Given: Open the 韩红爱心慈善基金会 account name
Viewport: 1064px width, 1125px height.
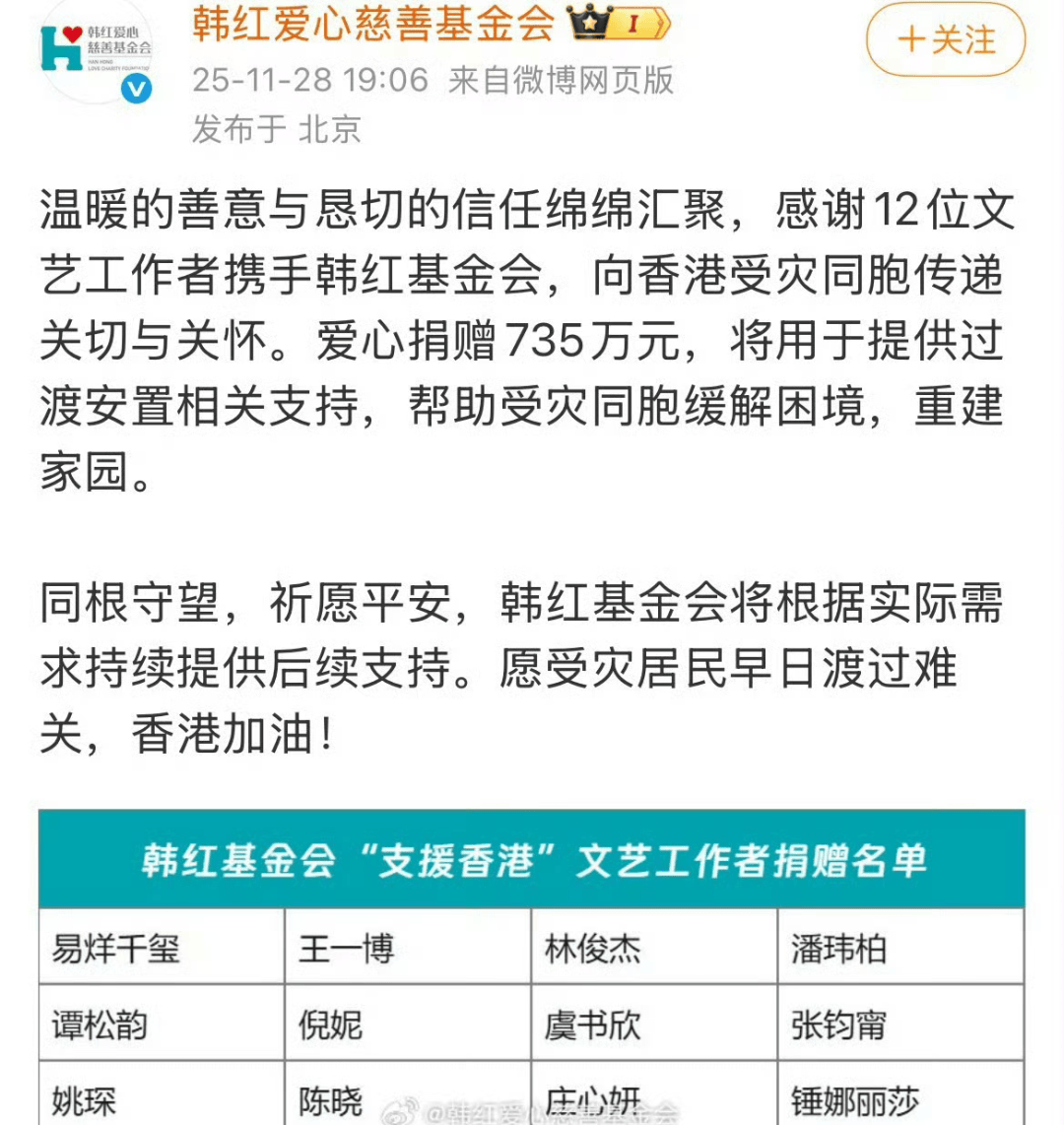Looking at the screenshot, I should coord(373,26).
